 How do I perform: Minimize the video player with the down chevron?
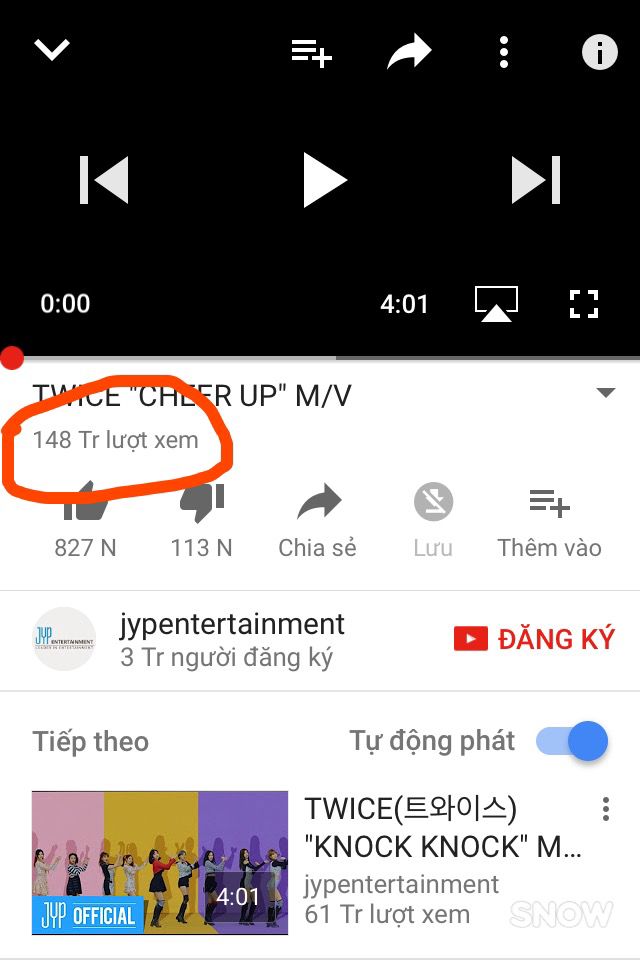52,49
